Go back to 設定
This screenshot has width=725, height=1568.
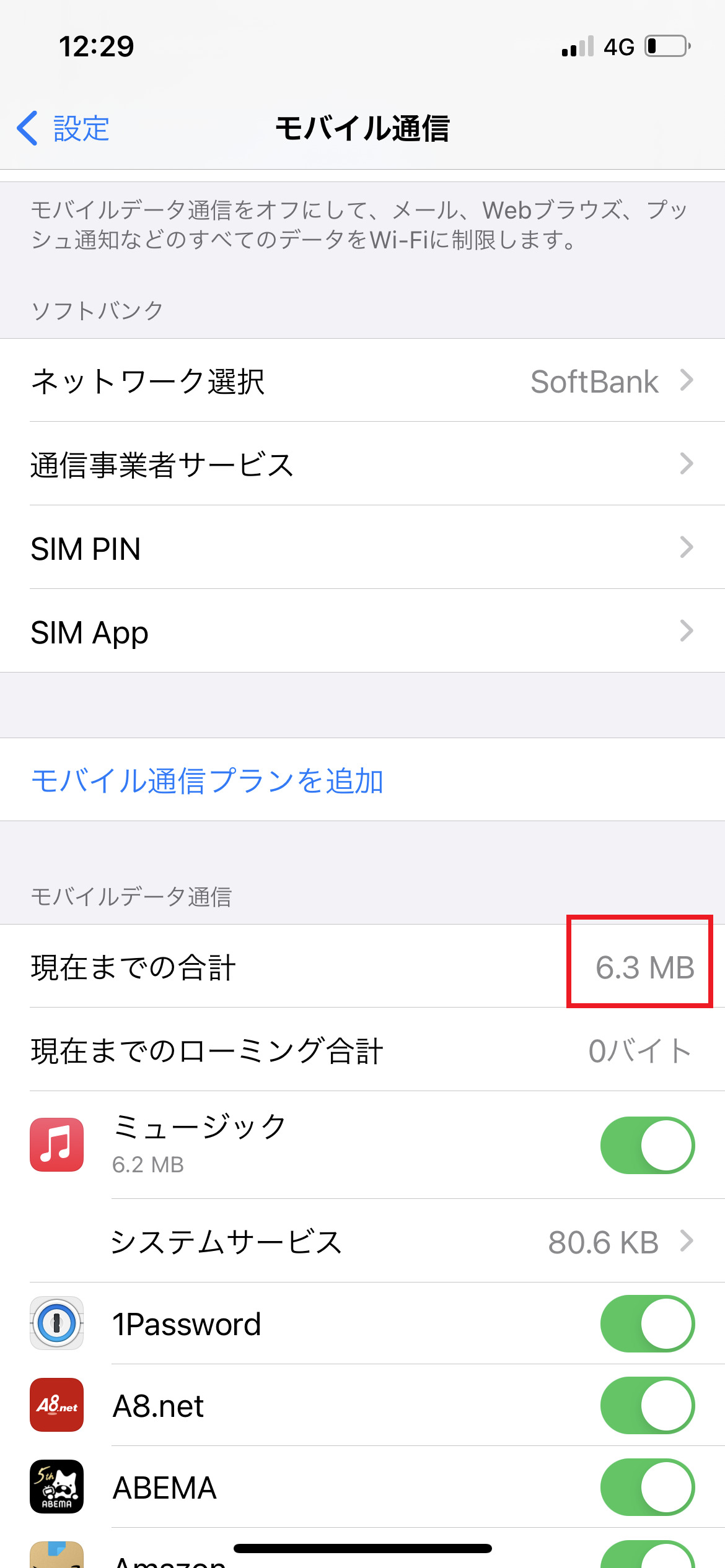[64, 129]
